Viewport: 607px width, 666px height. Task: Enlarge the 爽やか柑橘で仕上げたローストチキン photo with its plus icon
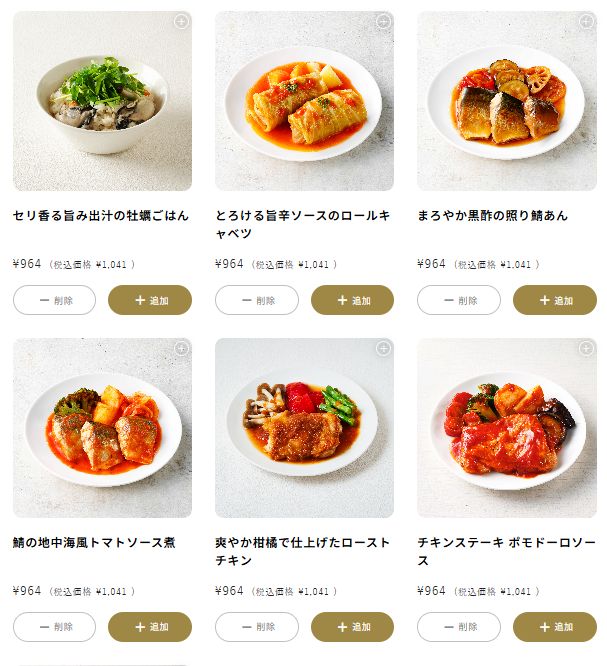(x=383, y=348)
